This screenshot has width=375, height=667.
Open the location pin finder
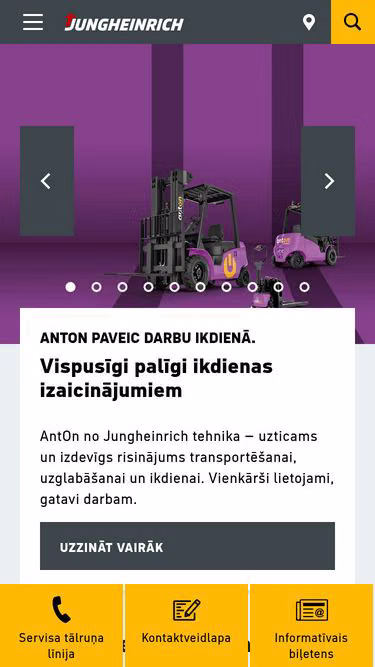pyautogui.click(x=309, y=22)
